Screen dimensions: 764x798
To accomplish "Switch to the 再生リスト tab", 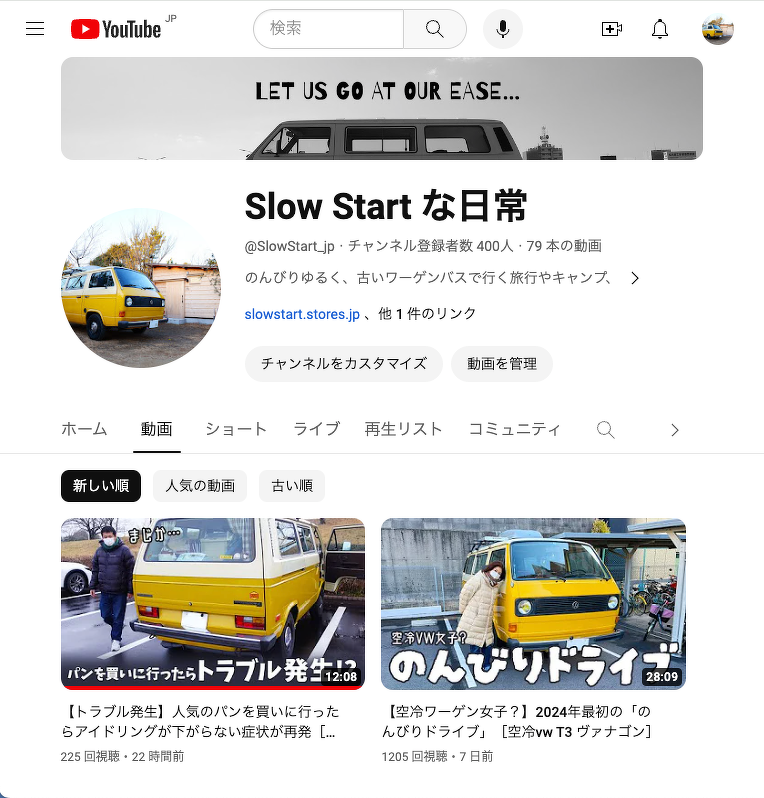I will (403, 429).
